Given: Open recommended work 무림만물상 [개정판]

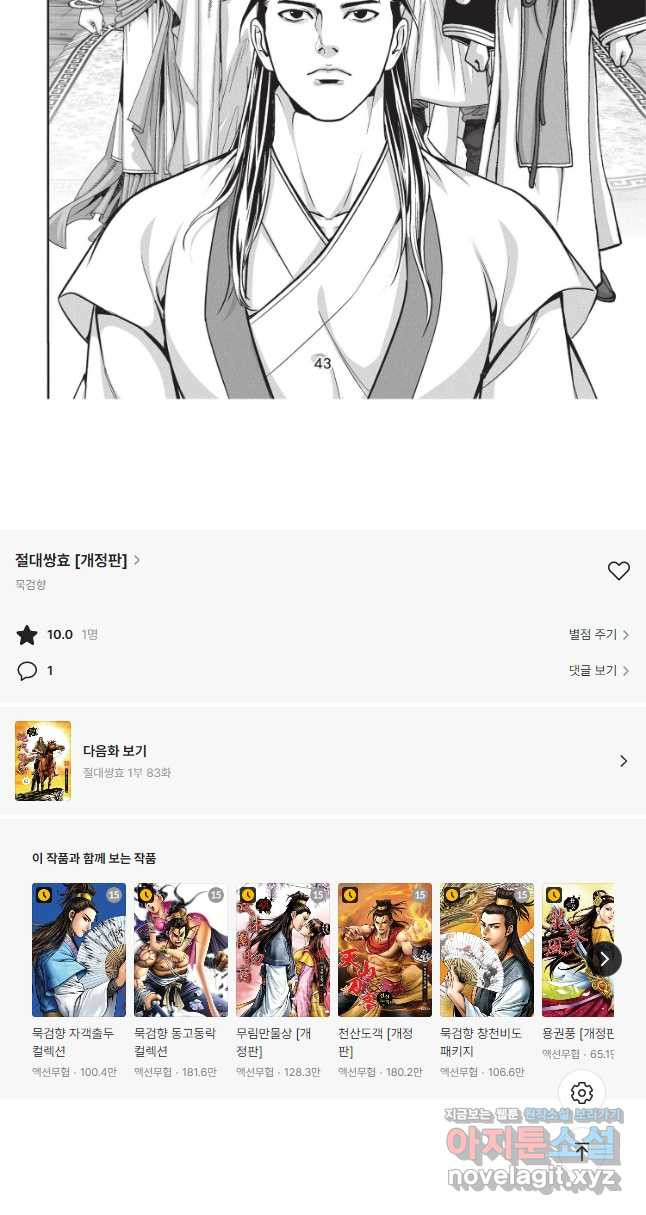Looking at the screenshot, I should [283, 950].
